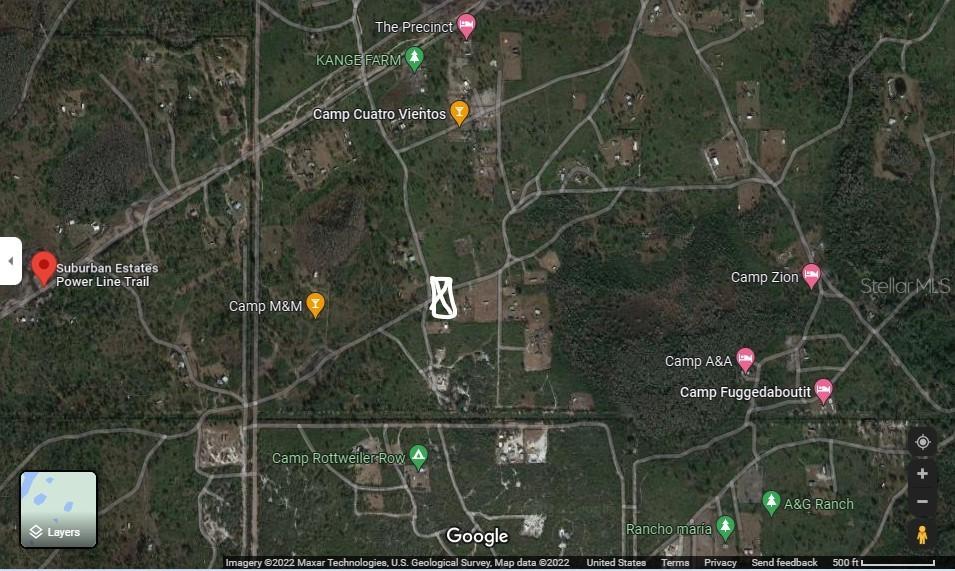Open the Camp Rottweiler Row marker
The width and height of the screenshot is (955, 571).
[x=418, y=457]
